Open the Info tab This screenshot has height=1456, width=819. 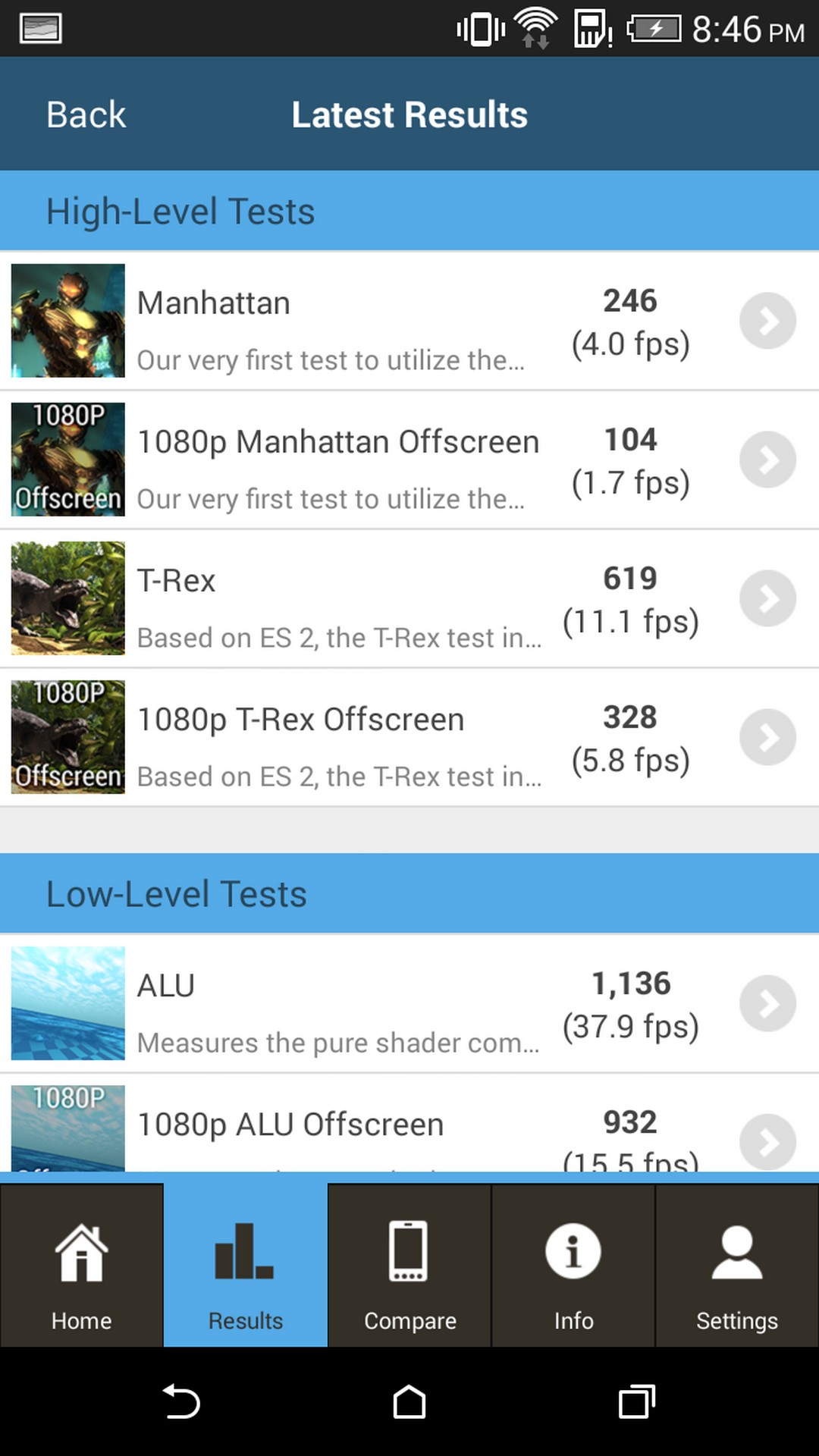pos(573,1266)
